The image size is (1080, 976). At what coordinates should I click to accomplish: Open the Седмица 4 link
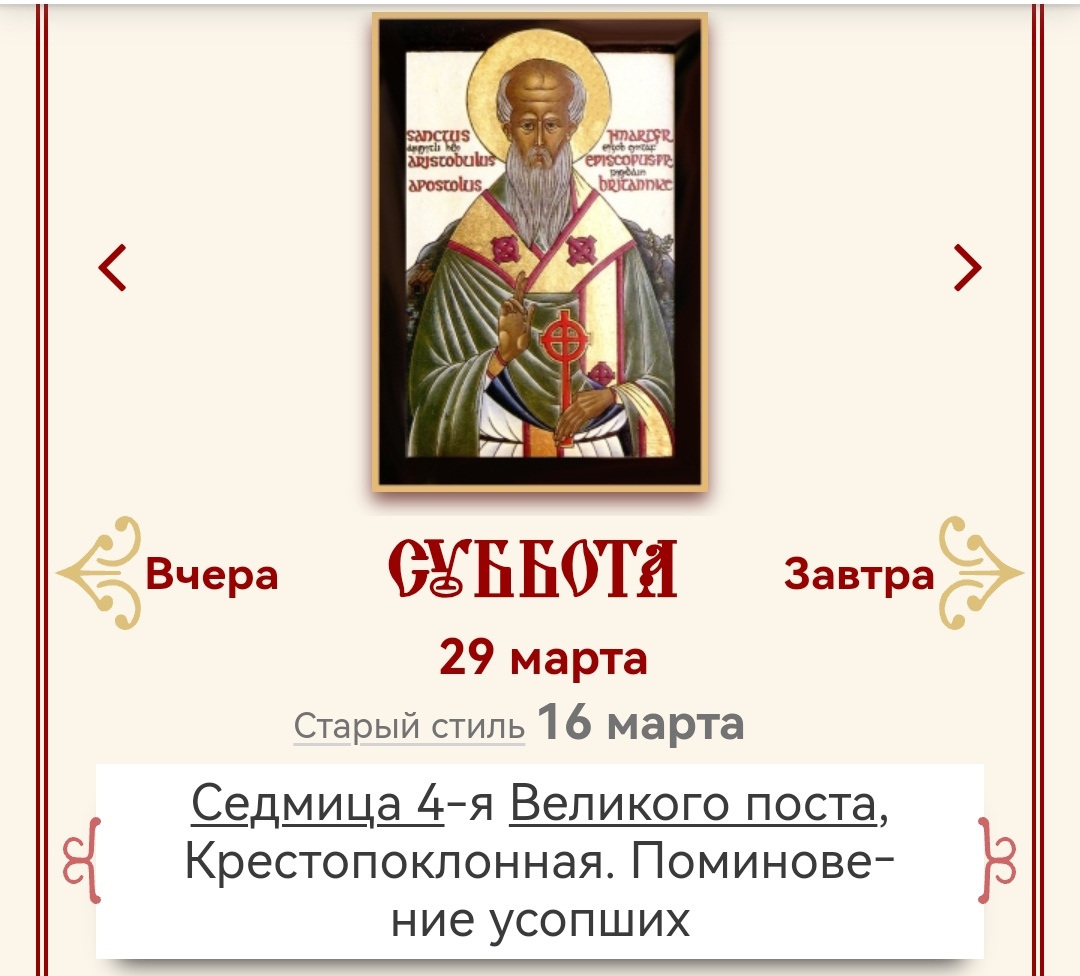tap(316, 804)
